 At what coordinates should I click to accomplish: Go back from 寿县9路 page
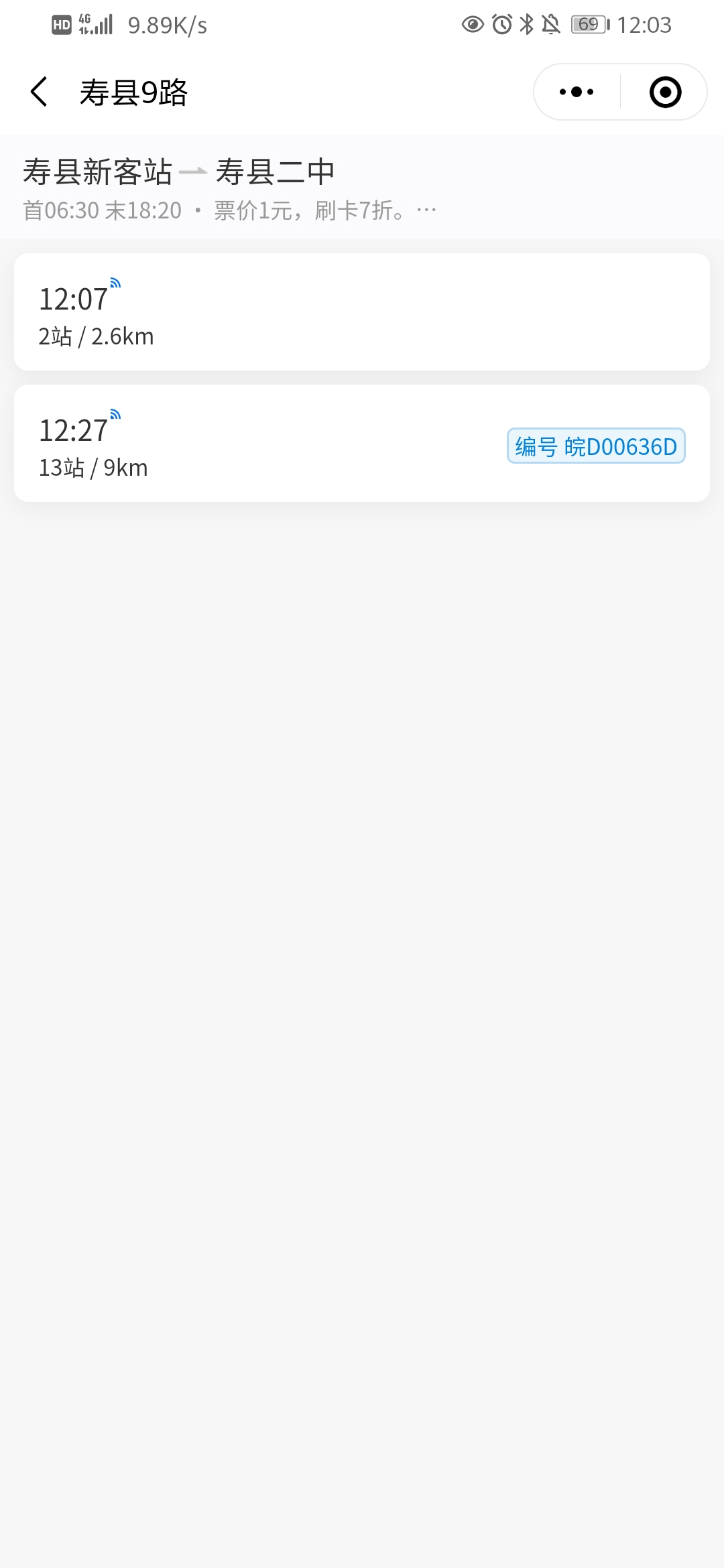point(39,92)
